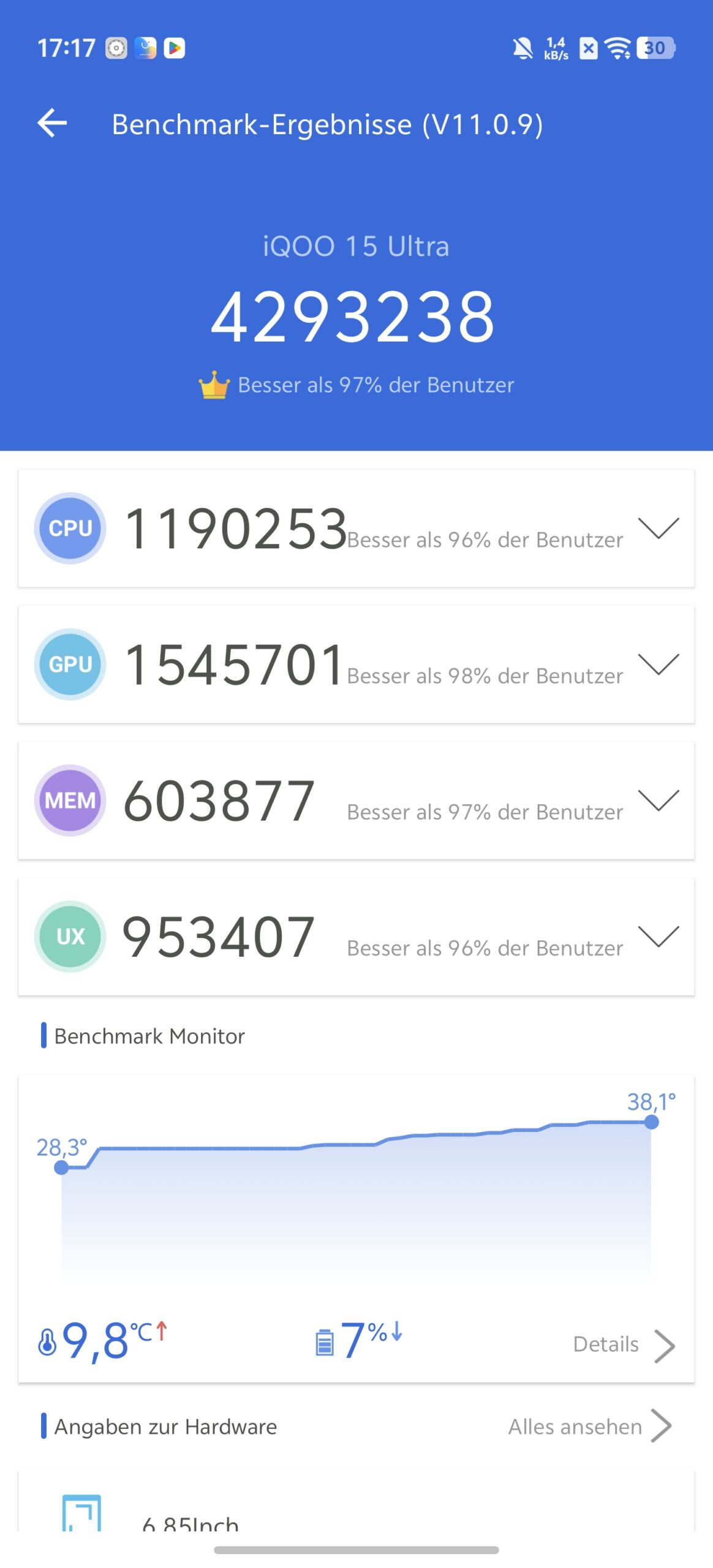Viewport: 713px width, 1568px height.
Task: Open Benchmark Monitor Details
Action: [x=623, y=1344]
